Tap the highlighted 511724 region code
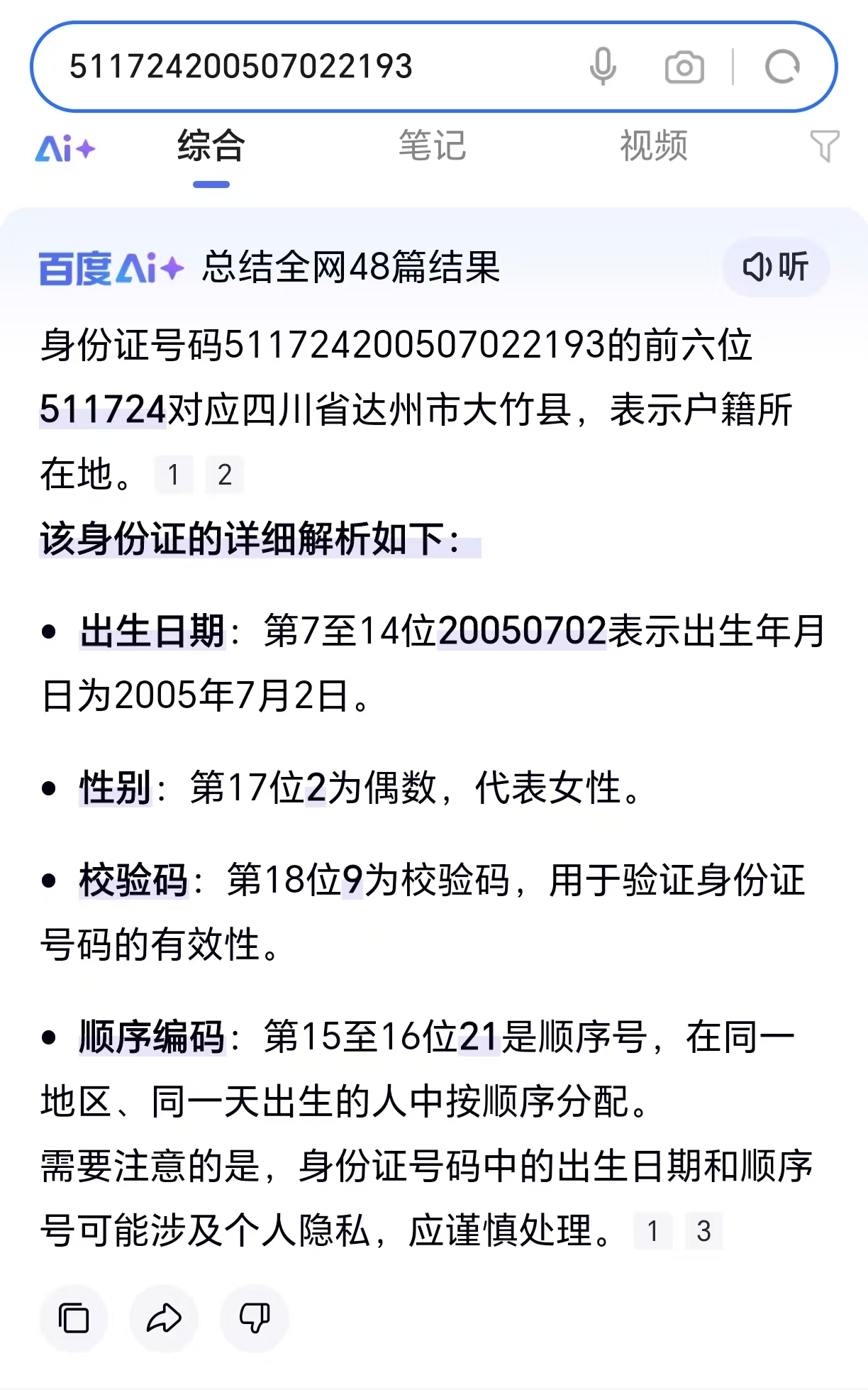 click(x=101, y=409)
